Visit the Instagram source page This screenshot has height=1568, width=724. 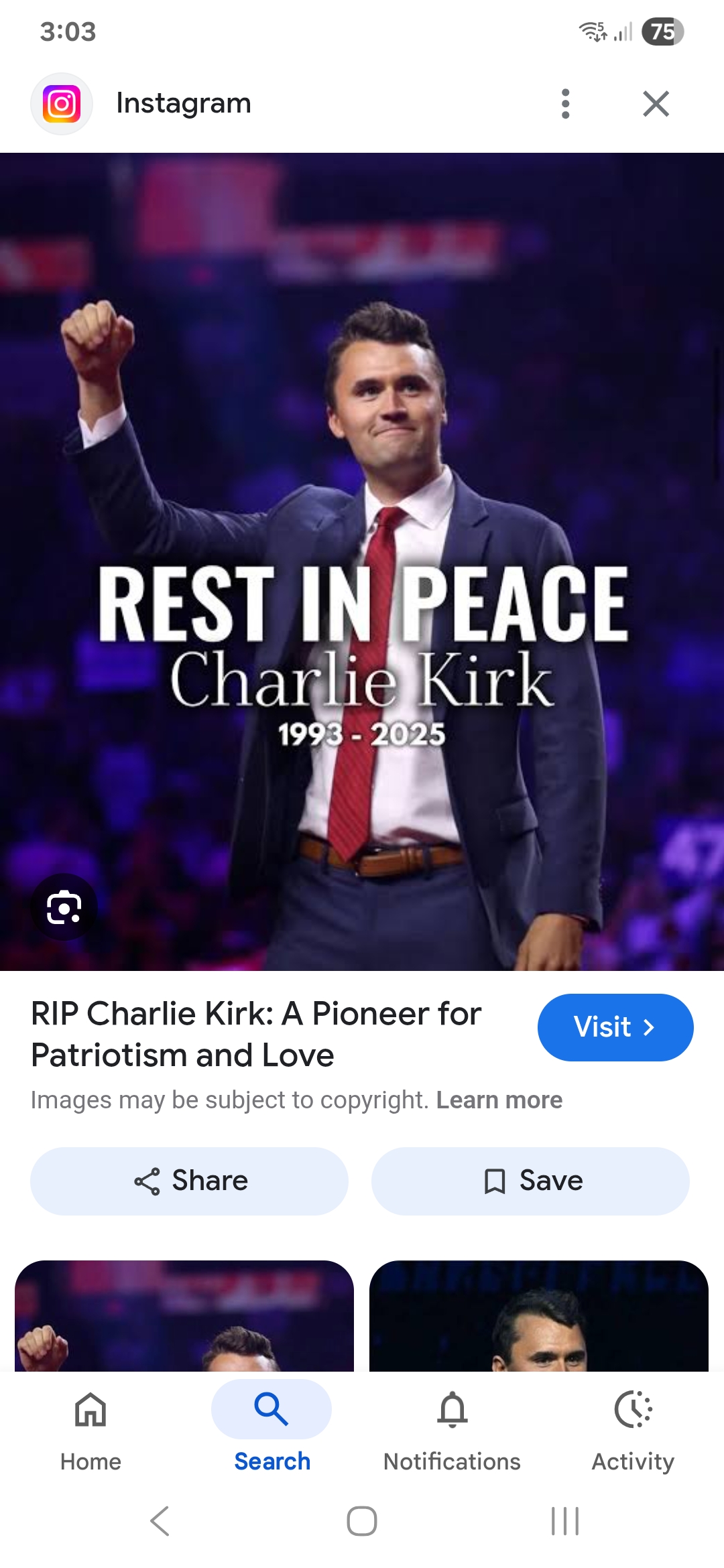[615, 1027]
